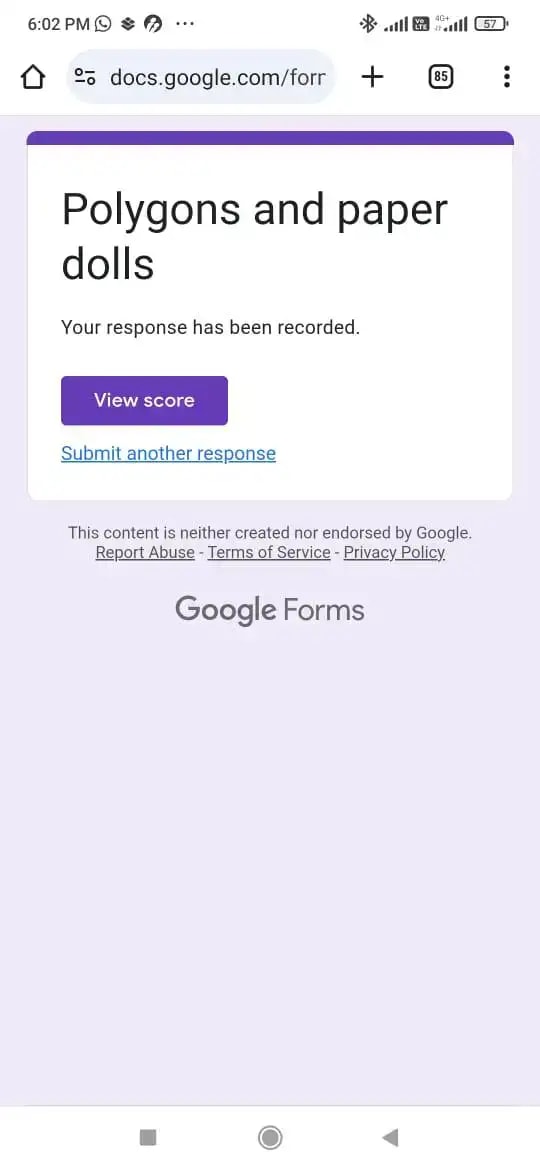
Task: Open the Submit another response link
Action: (x=169, y=454)
